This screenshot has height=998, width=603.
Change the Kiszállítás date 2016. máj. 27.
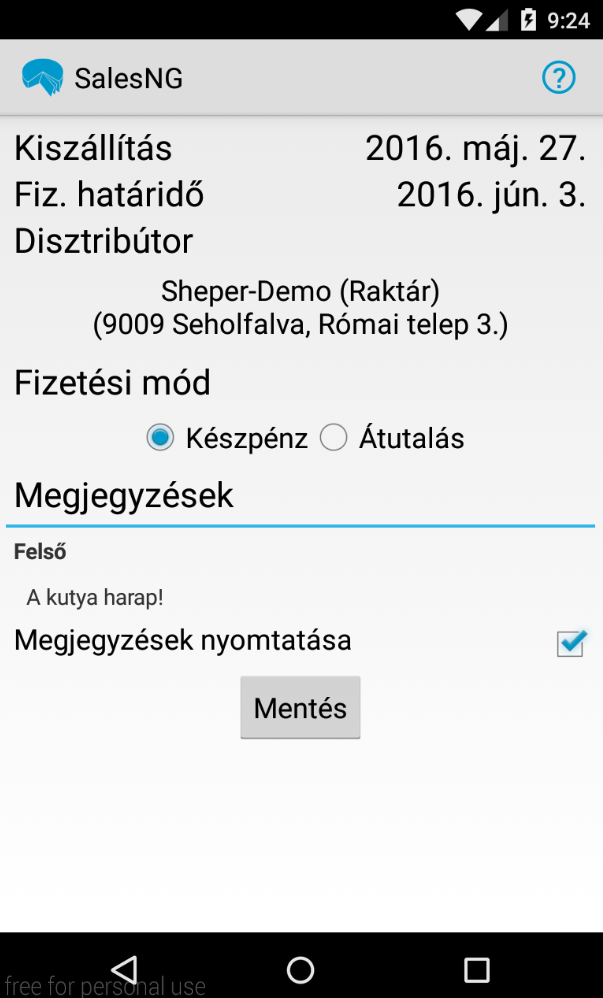476,148
